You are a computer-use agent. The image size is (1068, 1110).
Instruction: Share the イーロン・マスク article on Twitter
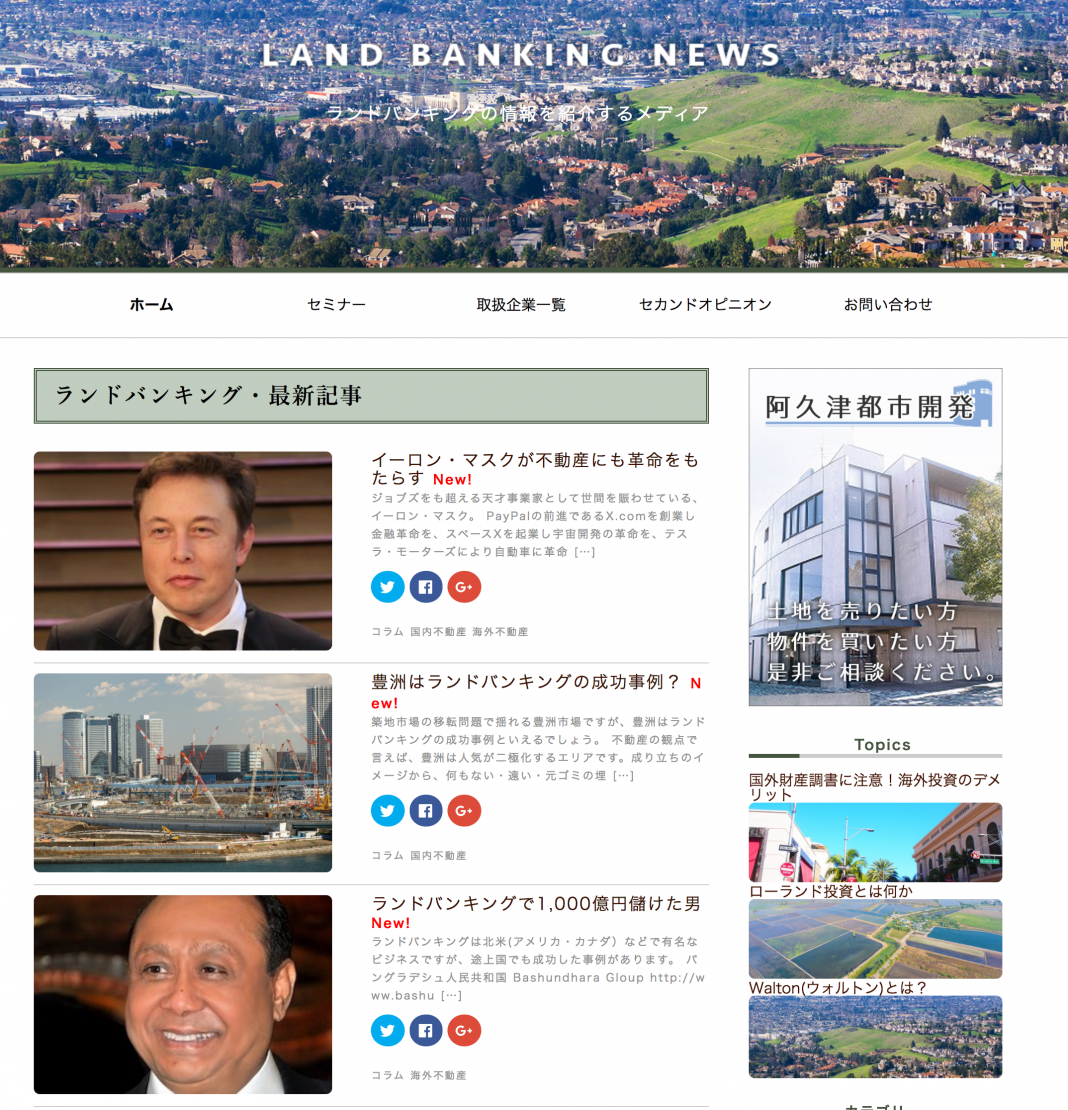(x=388, y=587)
